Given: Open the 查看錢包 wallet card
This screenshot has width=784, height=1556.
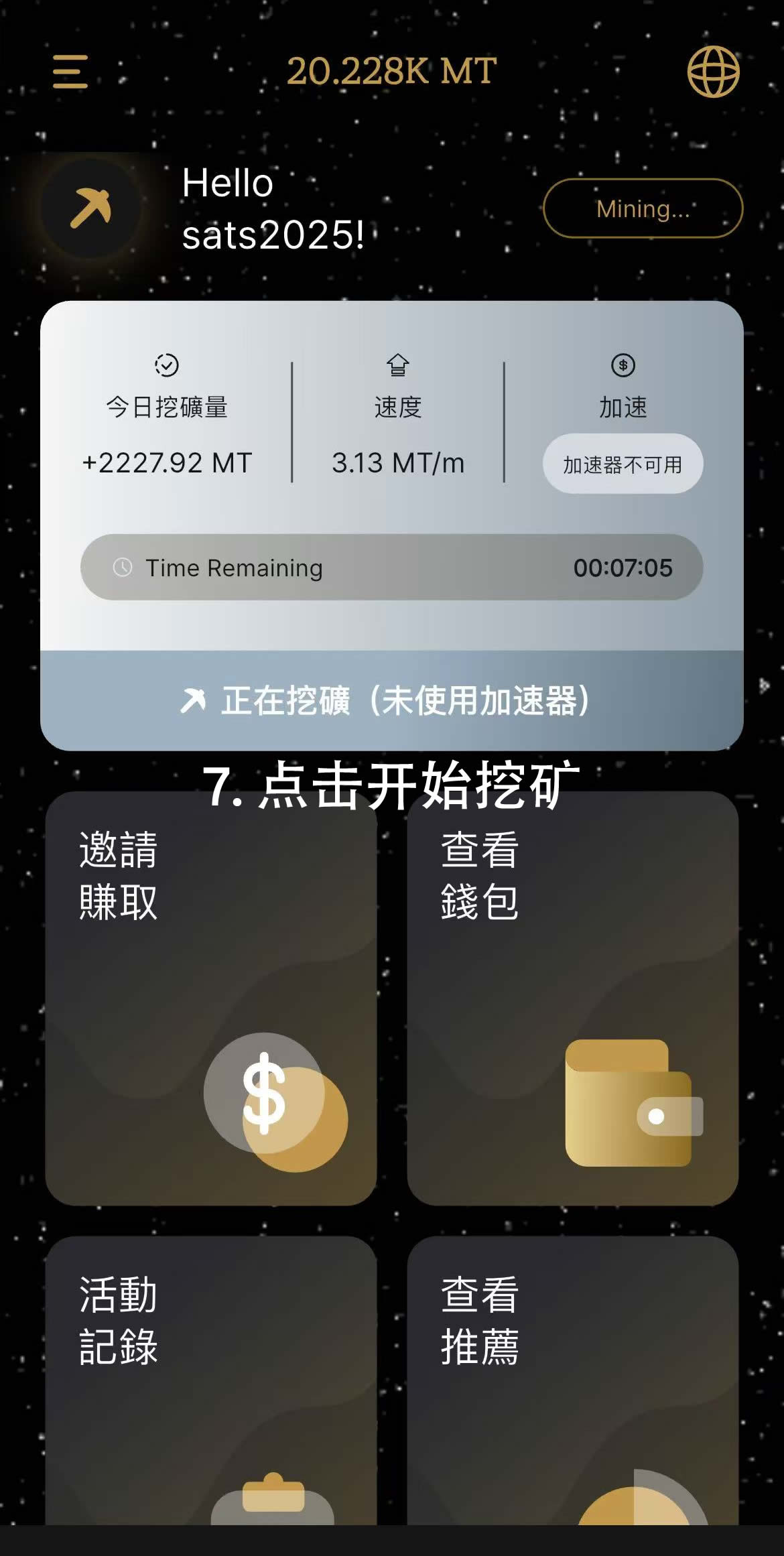Looking at the screenshot, I should [572, 998].
